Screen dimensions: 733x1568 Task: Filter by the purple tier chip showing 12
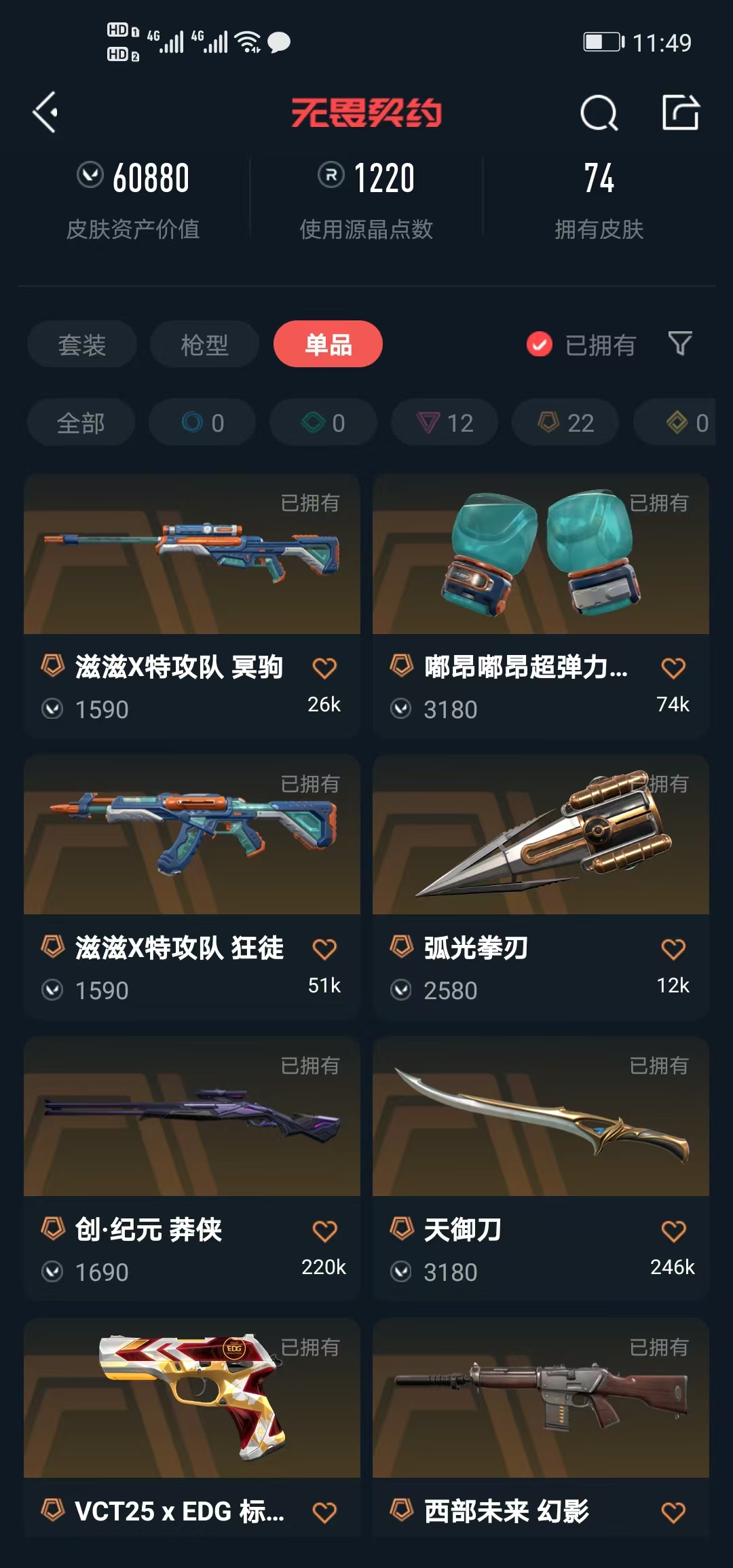click(x=445, y=422)
